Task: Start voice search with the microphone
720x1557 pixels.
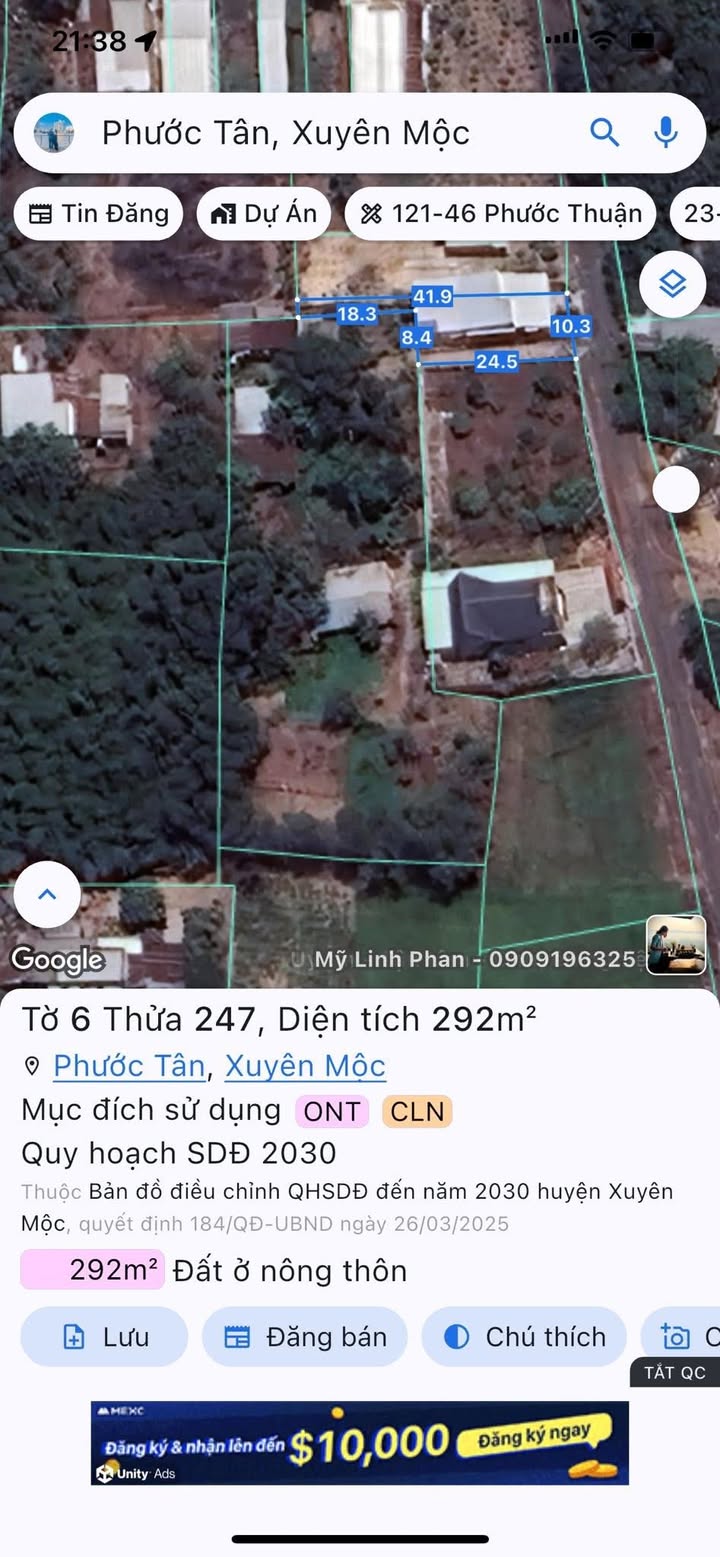Action: (666, 132)
